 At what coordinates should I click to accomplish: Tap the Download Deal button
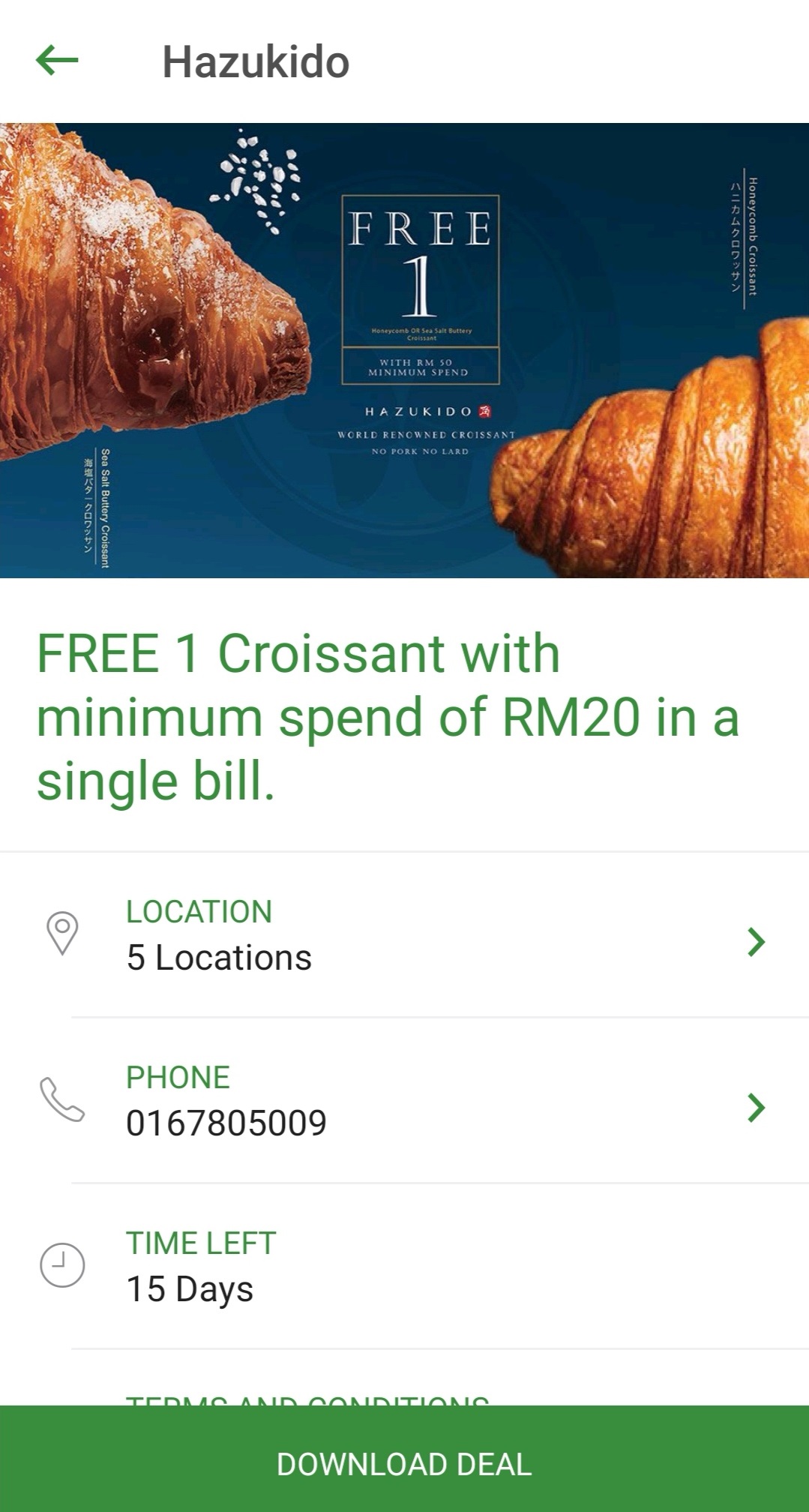[x=405, y=1462]
